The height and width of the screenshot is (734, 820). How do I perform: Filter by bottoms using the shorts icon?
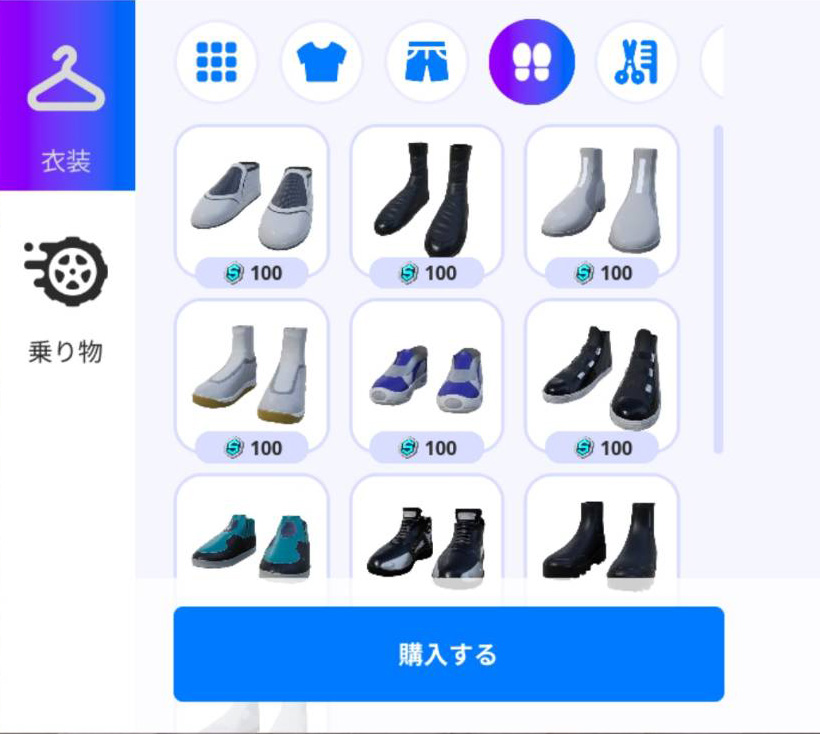pyautogui.click(x=427, y=63)
